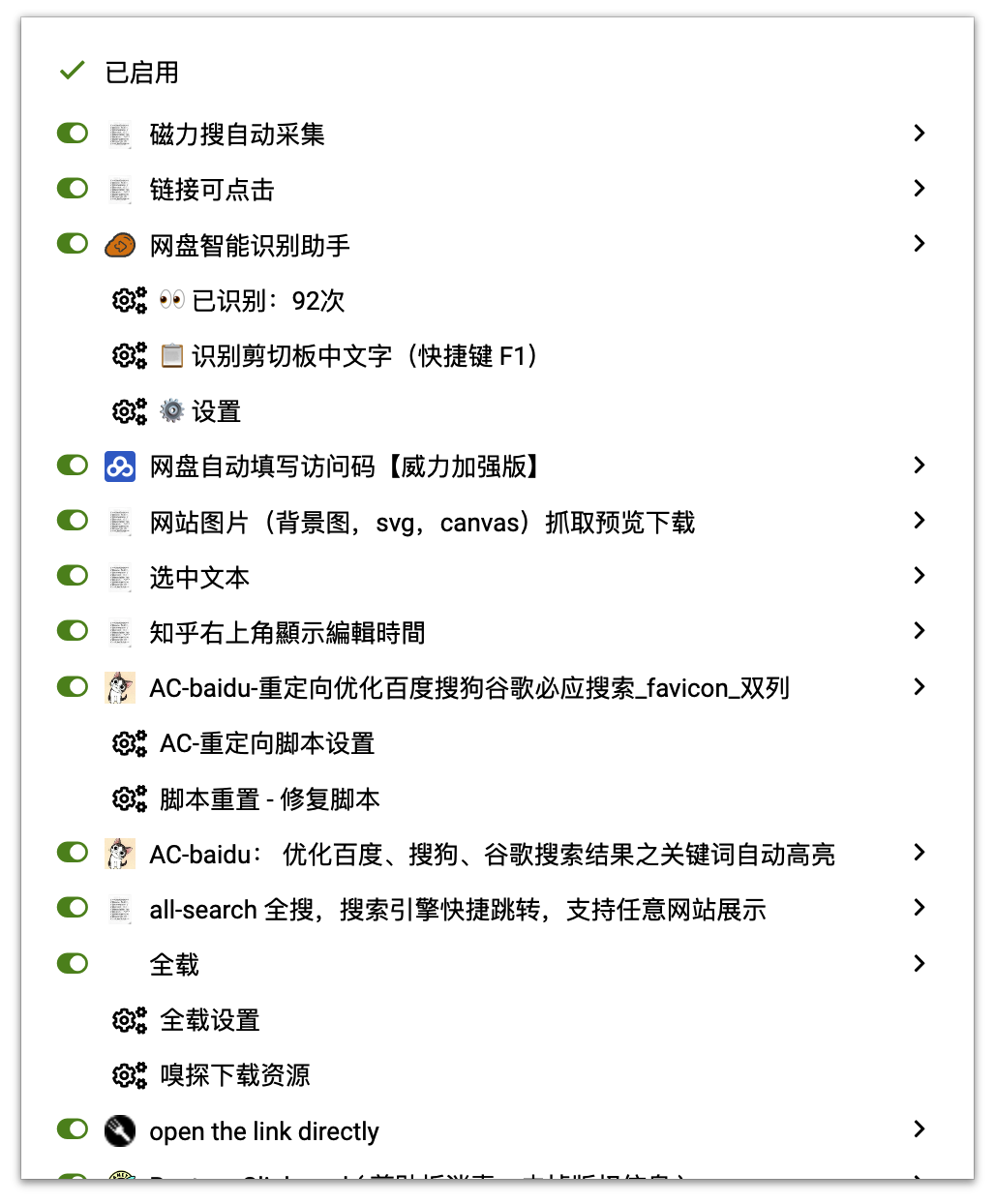This screenshot has height=1204, width=995.
Task: Turn off the 链接可点击 script
Action: click(x=72, y=188)
